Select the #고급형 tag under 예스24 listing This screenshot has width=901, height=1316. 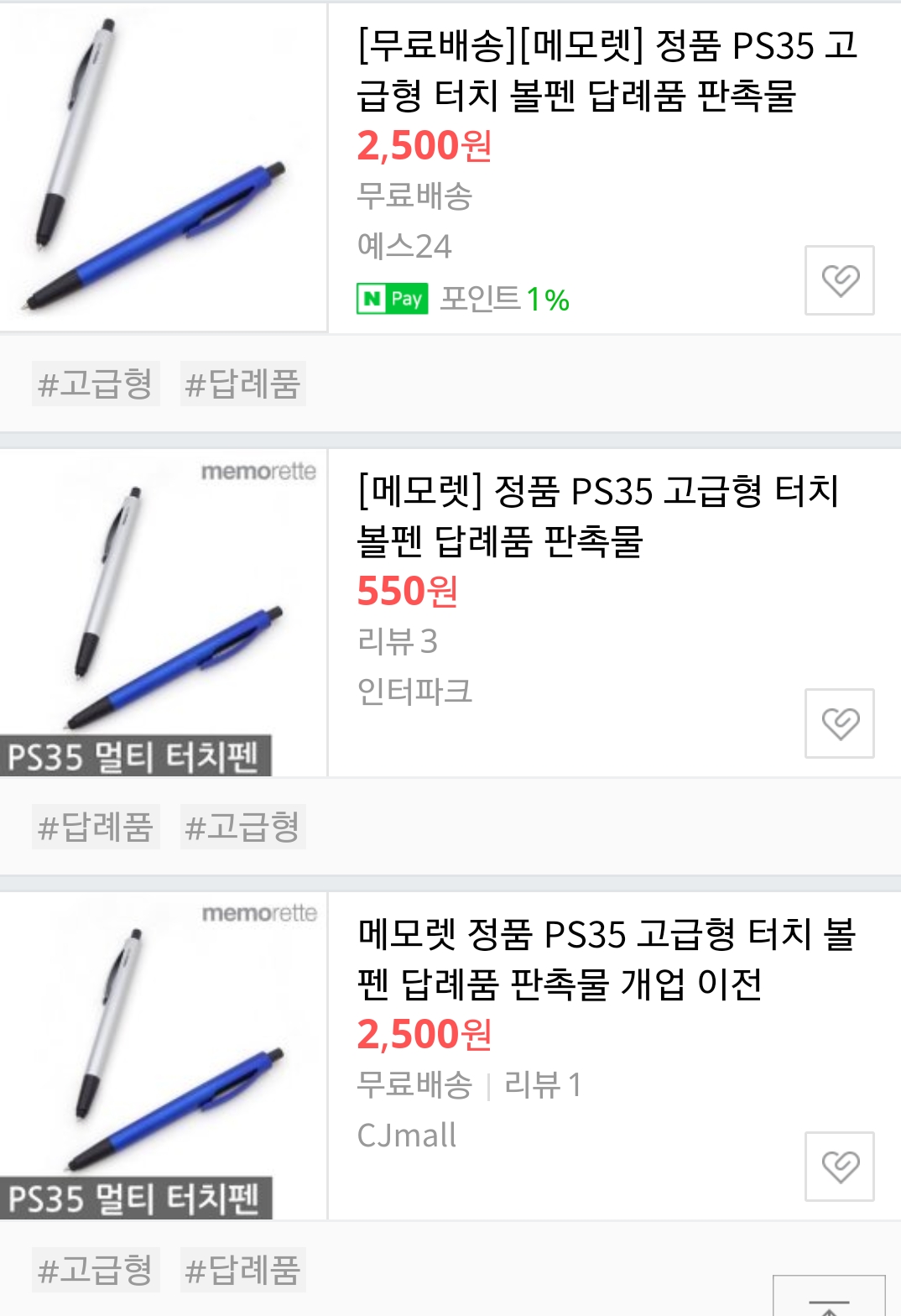96,384
